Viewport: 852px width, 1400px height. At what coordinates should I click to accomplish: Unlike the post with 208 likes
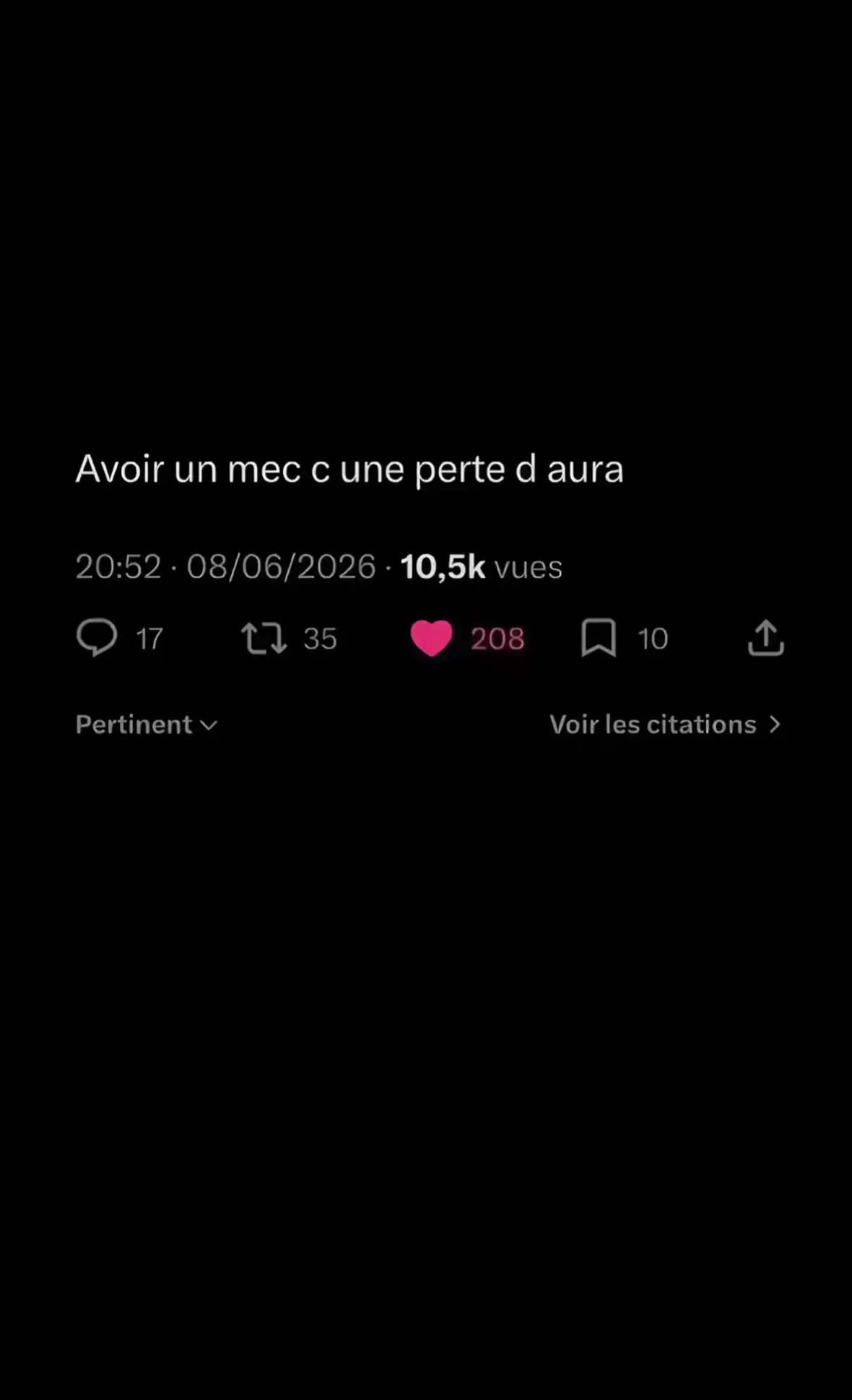coord(431,639)
